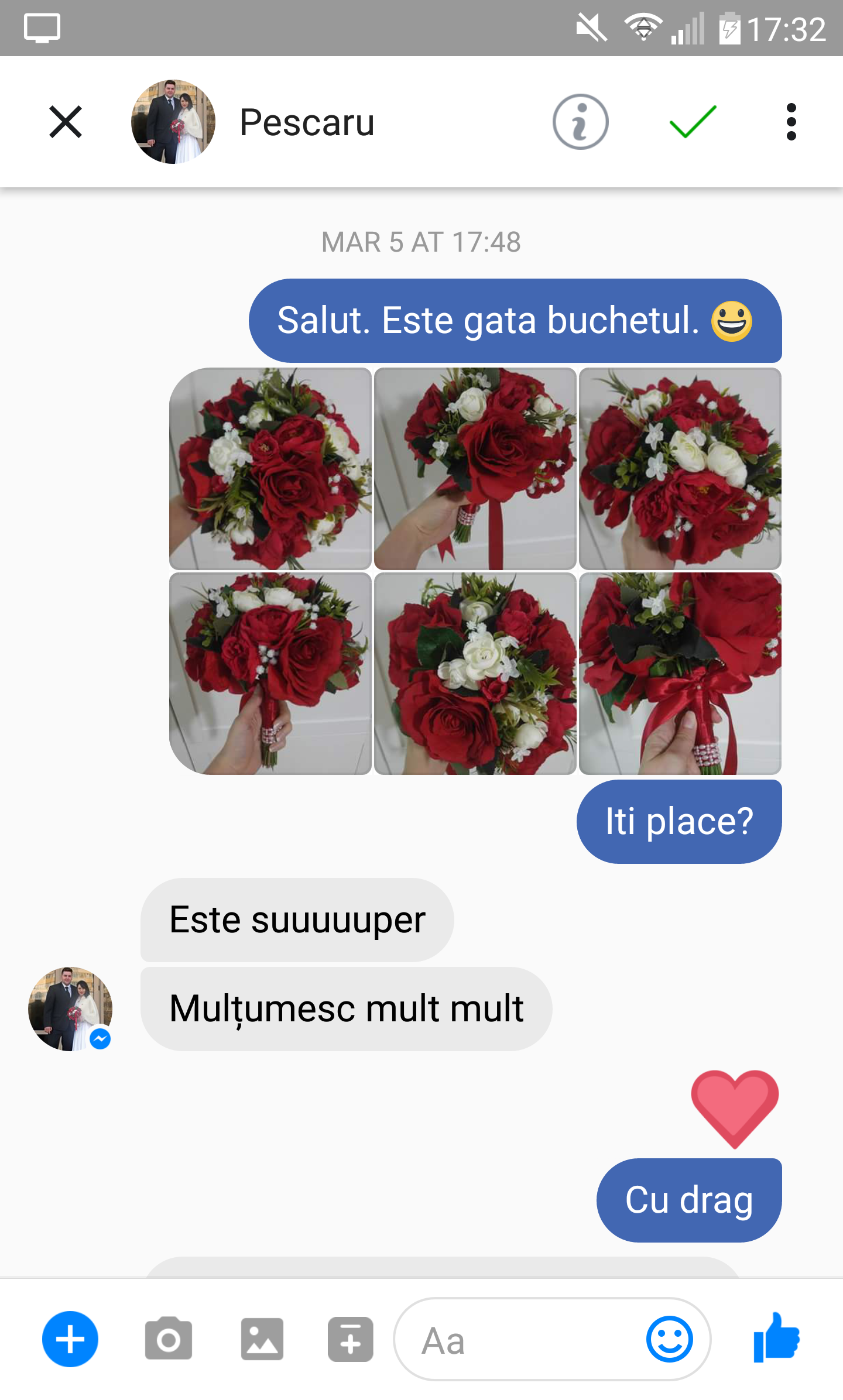This screenshot has height=1400, width=843.
Task: Tap Pescaru's avatar next to received messages
Action: tap(70, 1008)
